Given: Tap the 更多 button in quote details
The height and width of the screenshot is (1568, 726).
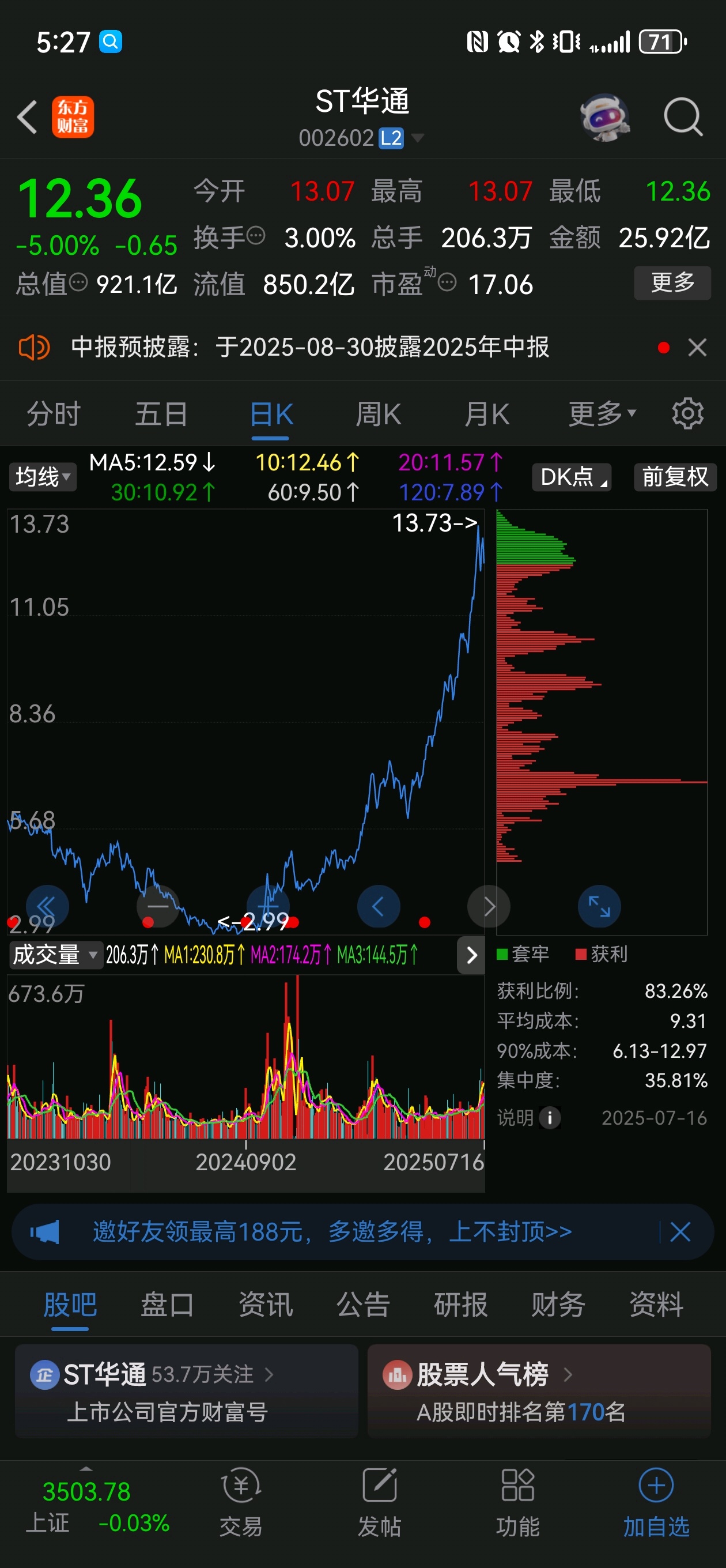Looking at the screenshot, I should pyautogui.click(x=672, y=282).
